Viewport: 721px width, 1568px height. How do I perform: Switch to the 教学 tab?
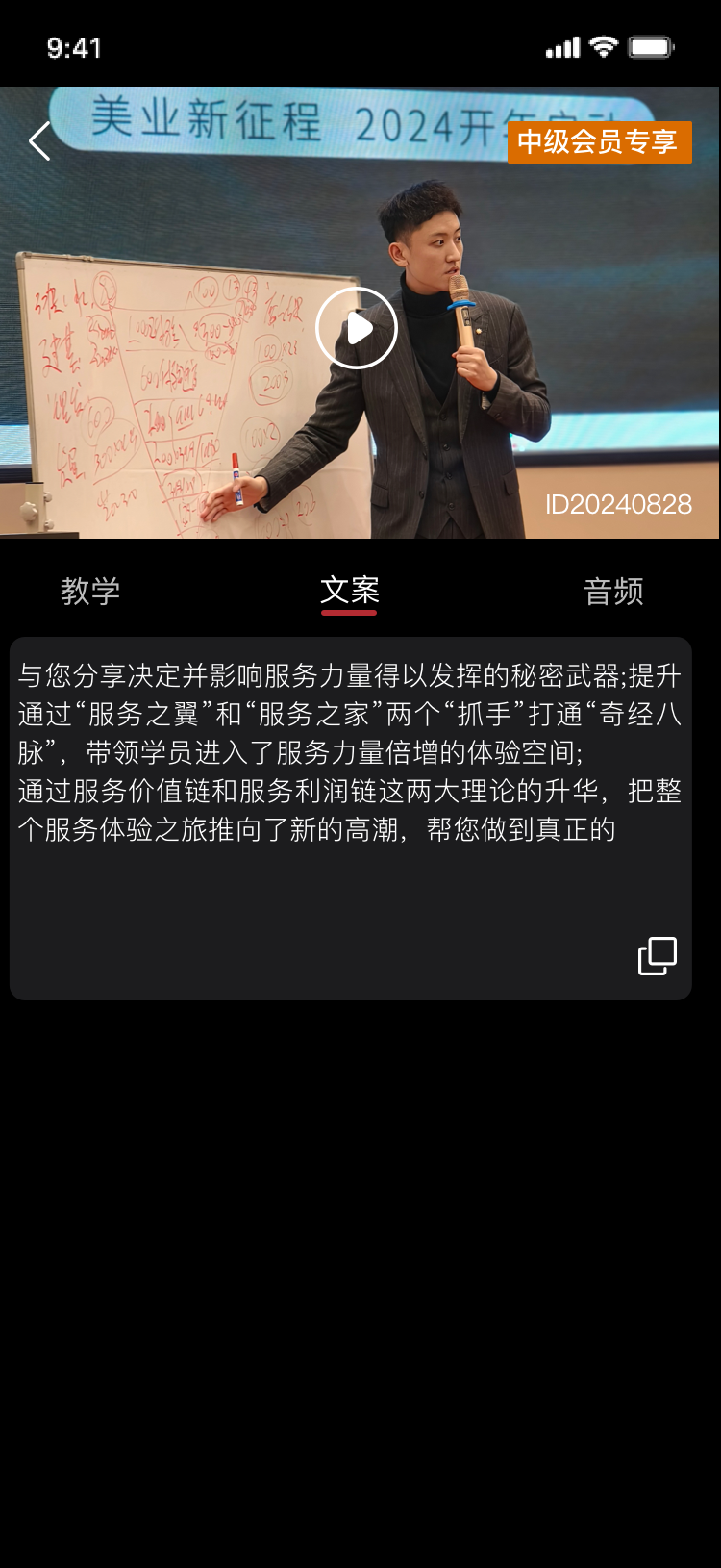tap(90, 591)
